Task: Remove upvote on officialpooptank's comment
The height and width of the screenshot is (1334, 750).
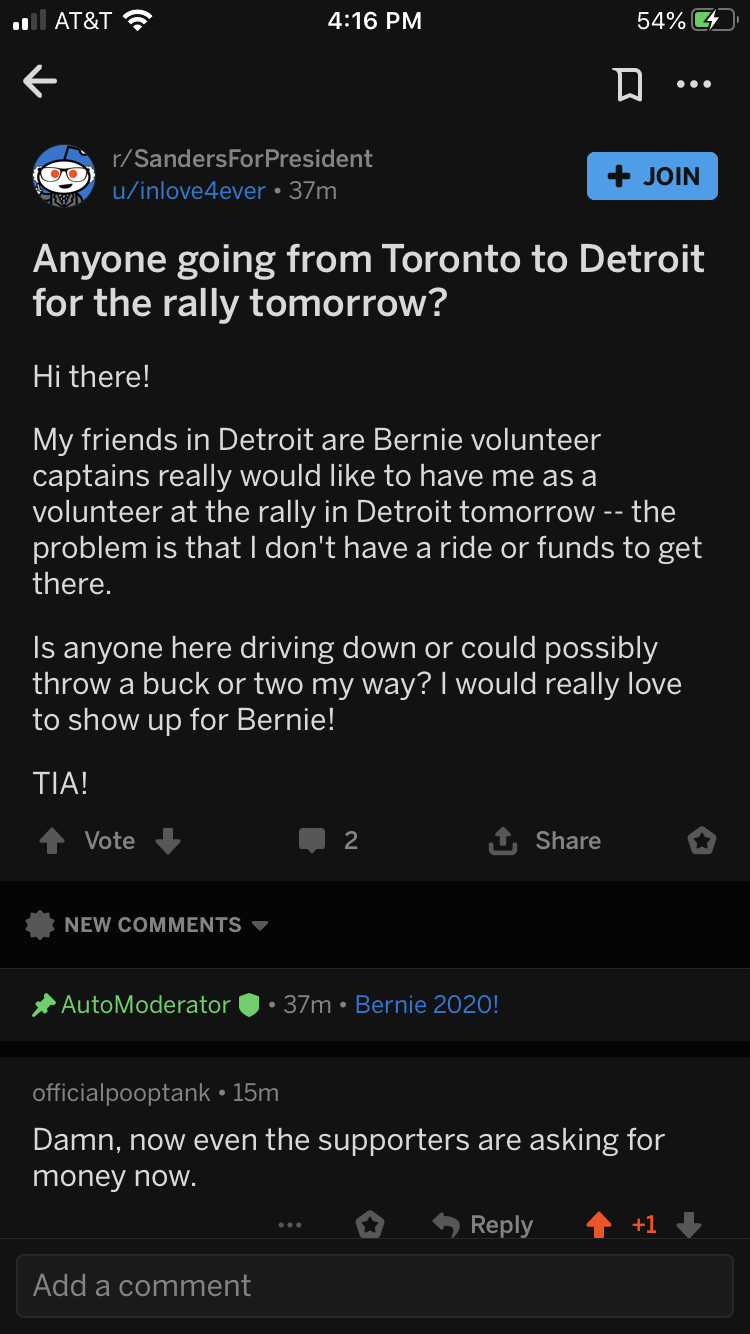Action: [599, 1225]
